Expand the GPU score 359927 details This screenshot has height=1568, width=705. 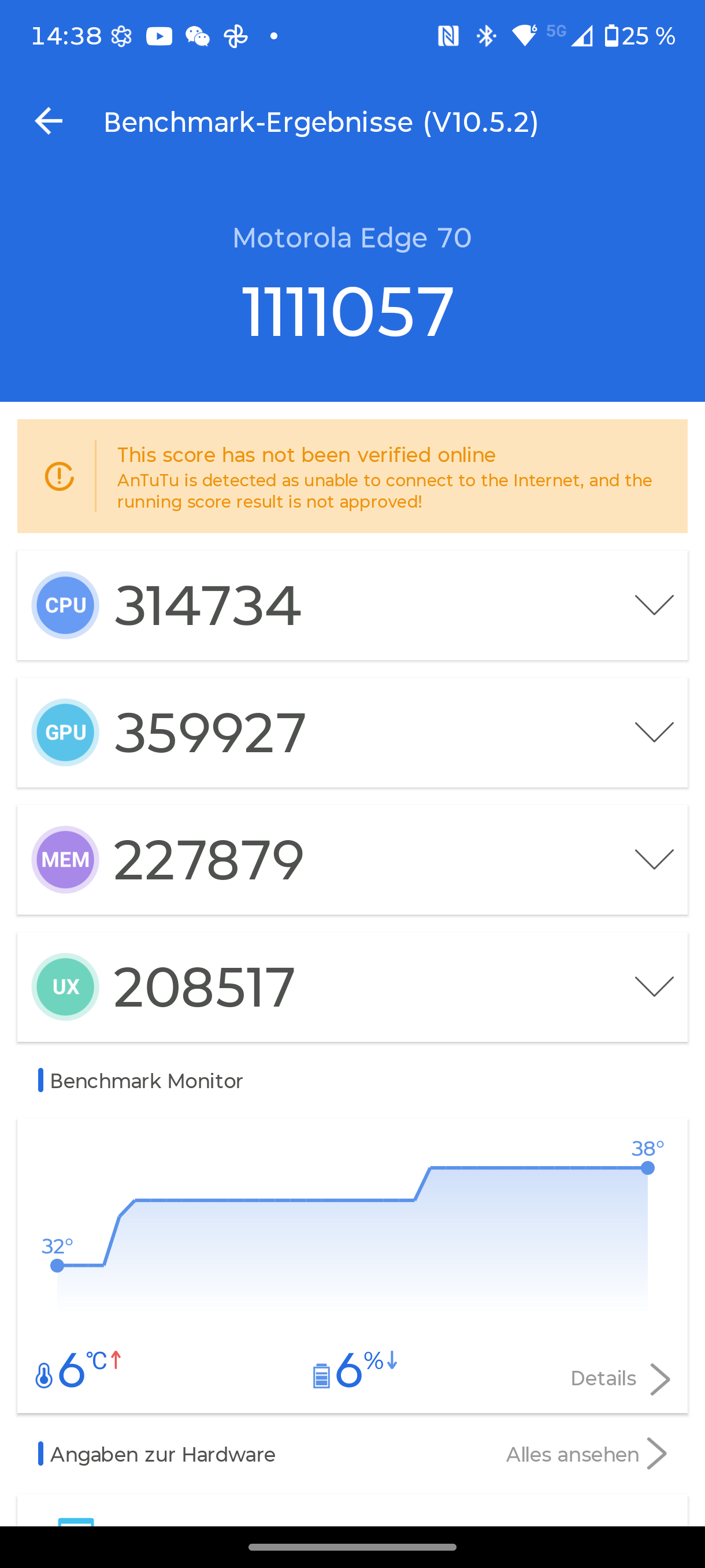(x=654, y=733)
